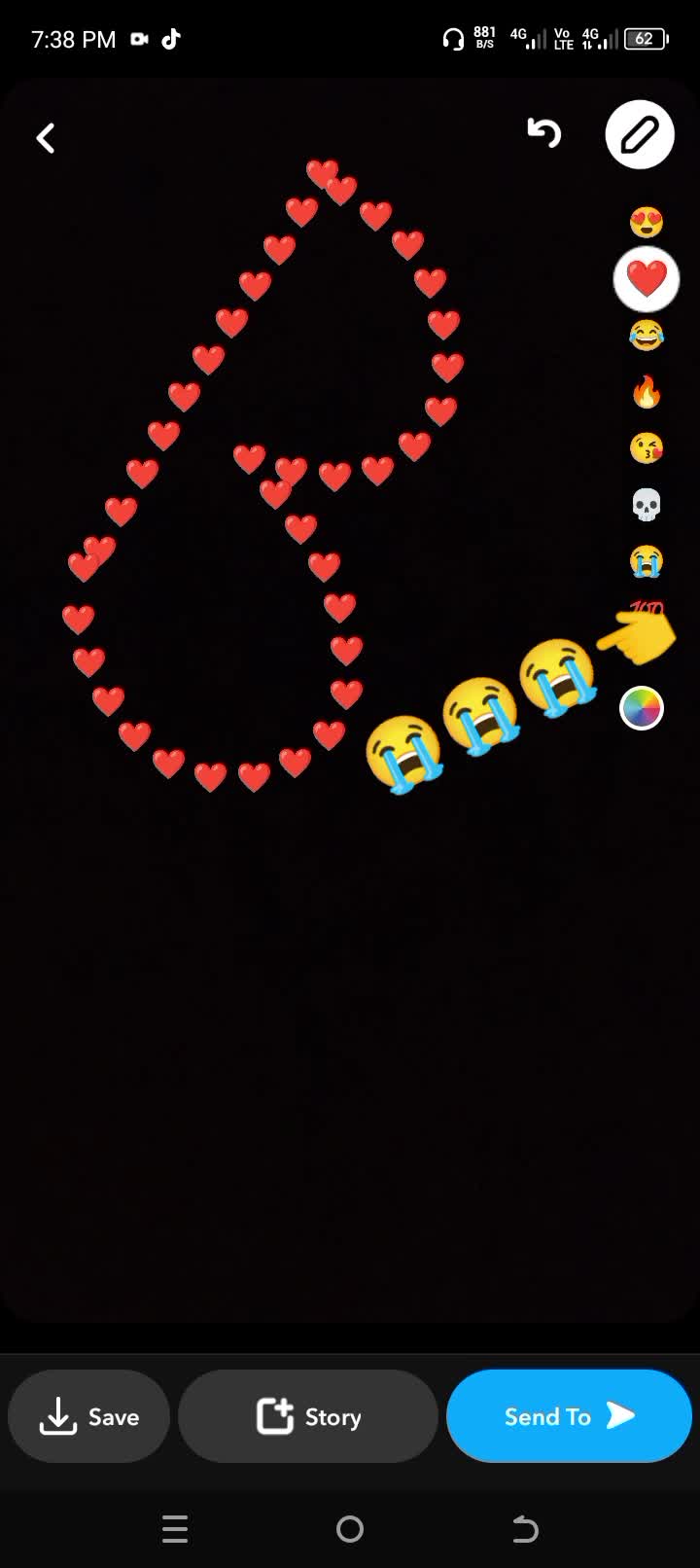Go back from the drawing editor

pyautogui.click(x=46, y=138)
